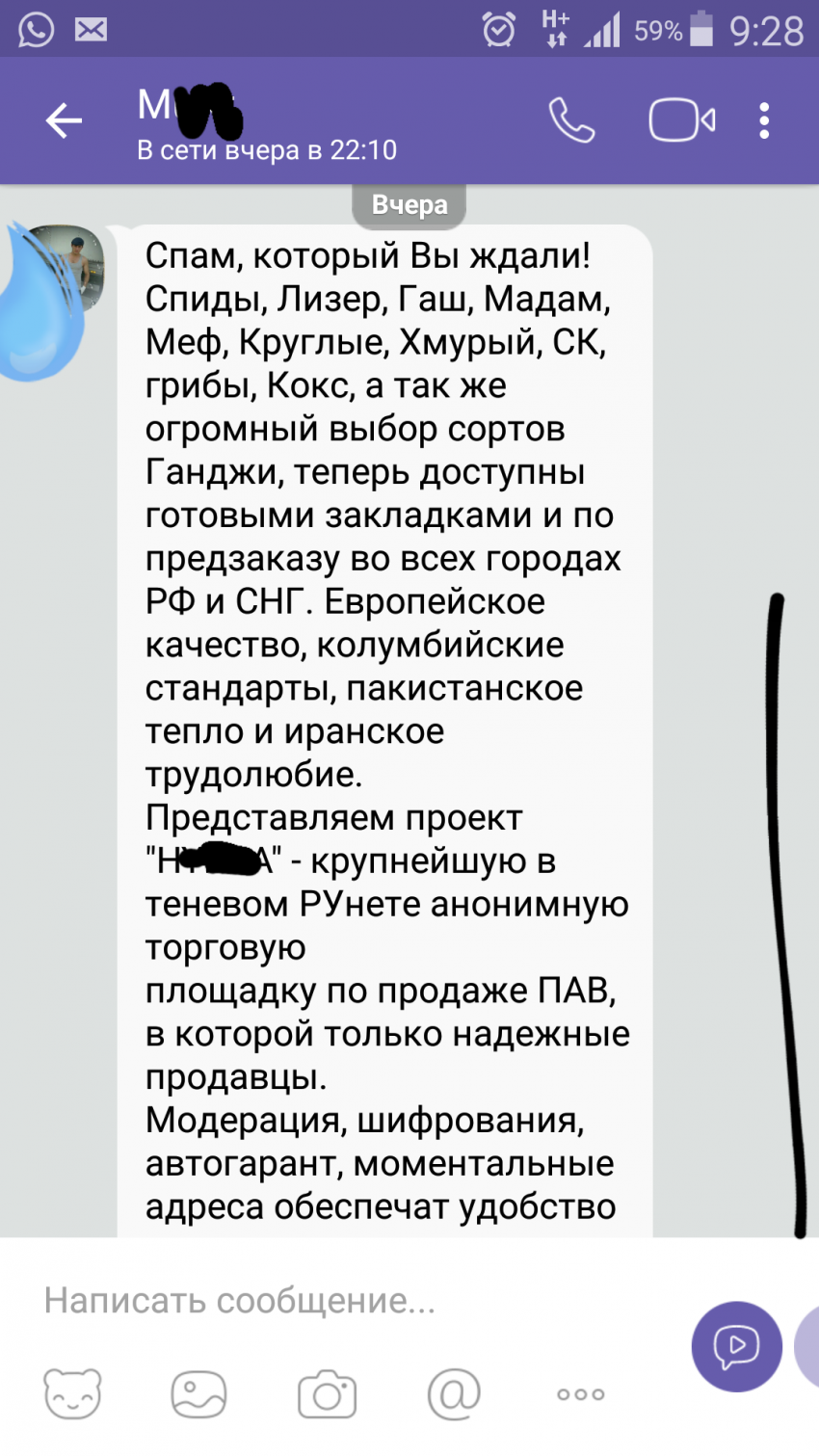Show more attachment options
819x1456 pixels.
tap(581, 1393)
